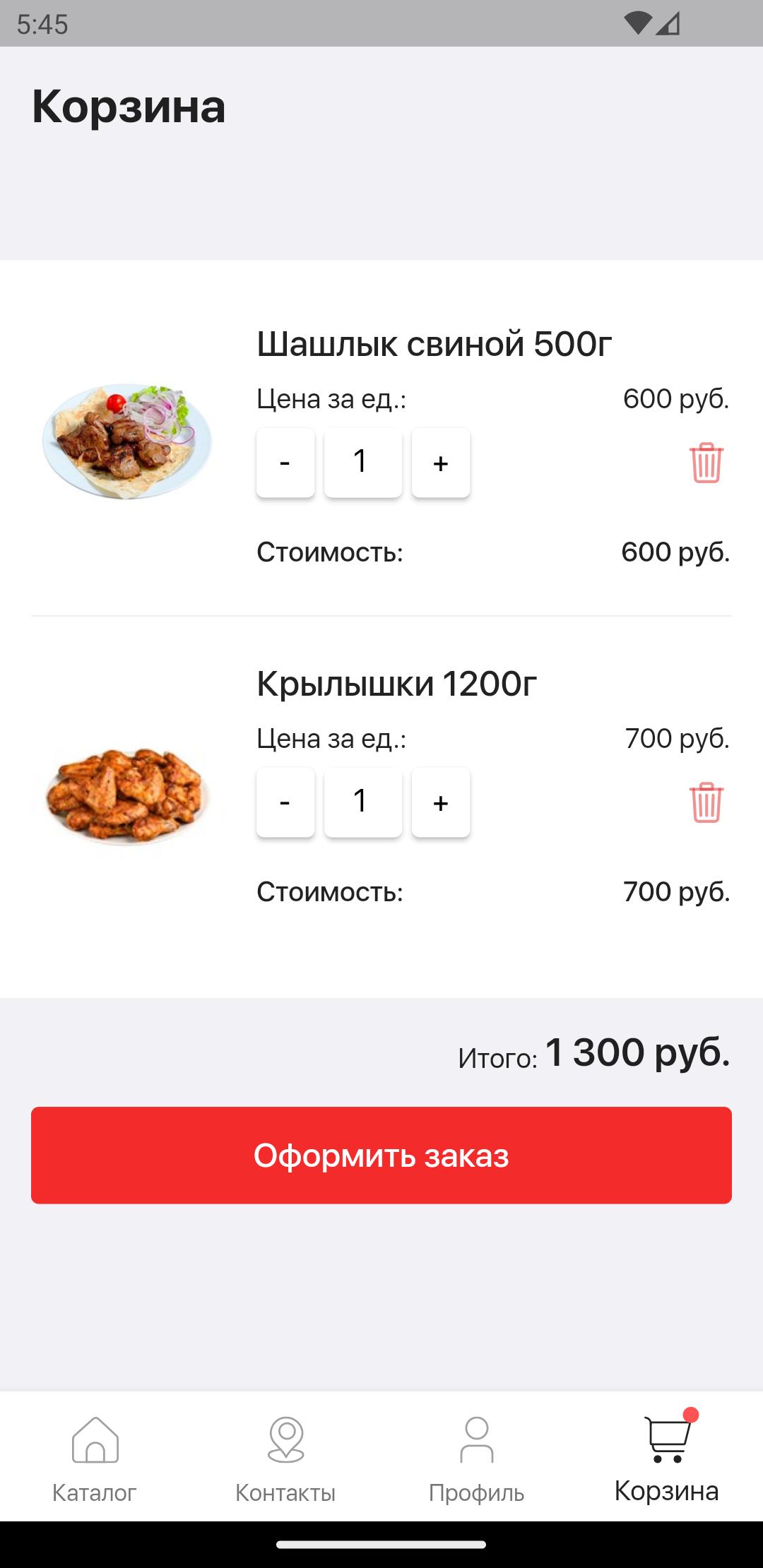This screenshot has height=1568, width=763.
Task: Increase quantity of Шашлык свиной 500г
Action: click(441, 463)
